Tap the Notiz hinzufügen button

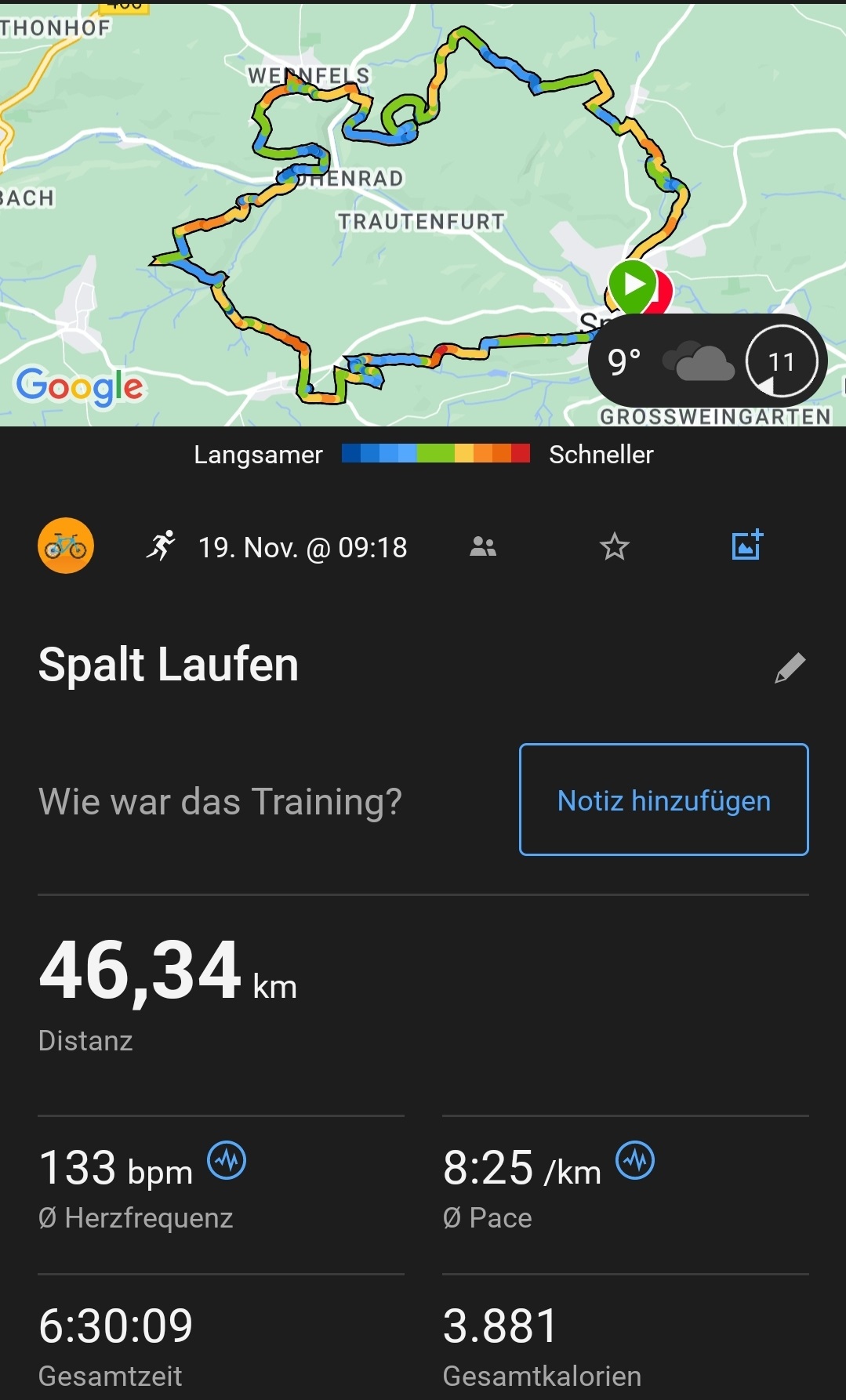point(663,800)
